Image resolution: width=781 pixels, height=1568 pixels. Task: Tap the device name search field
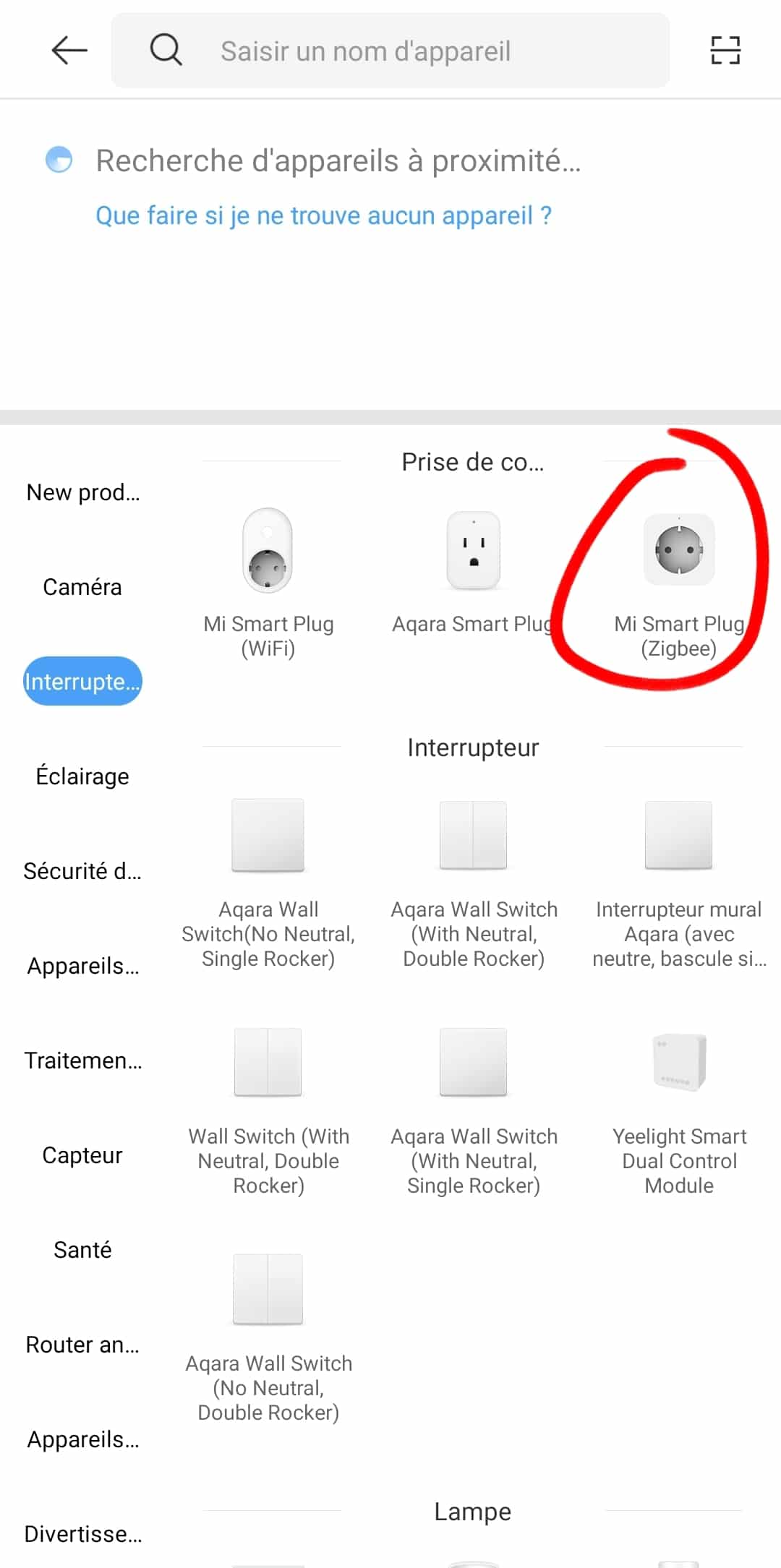pos(390,51)
